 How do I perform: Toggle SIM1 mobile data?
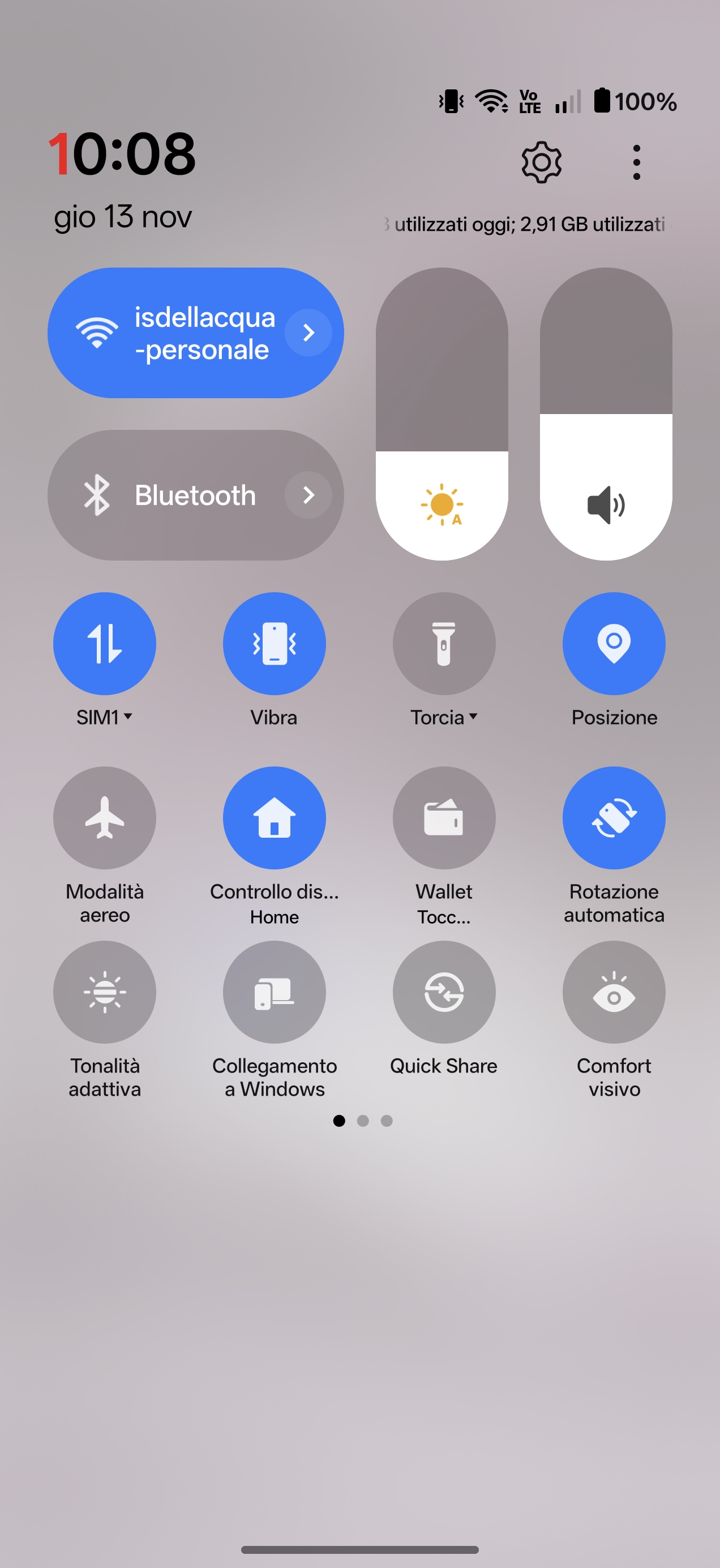click(105, 643)
